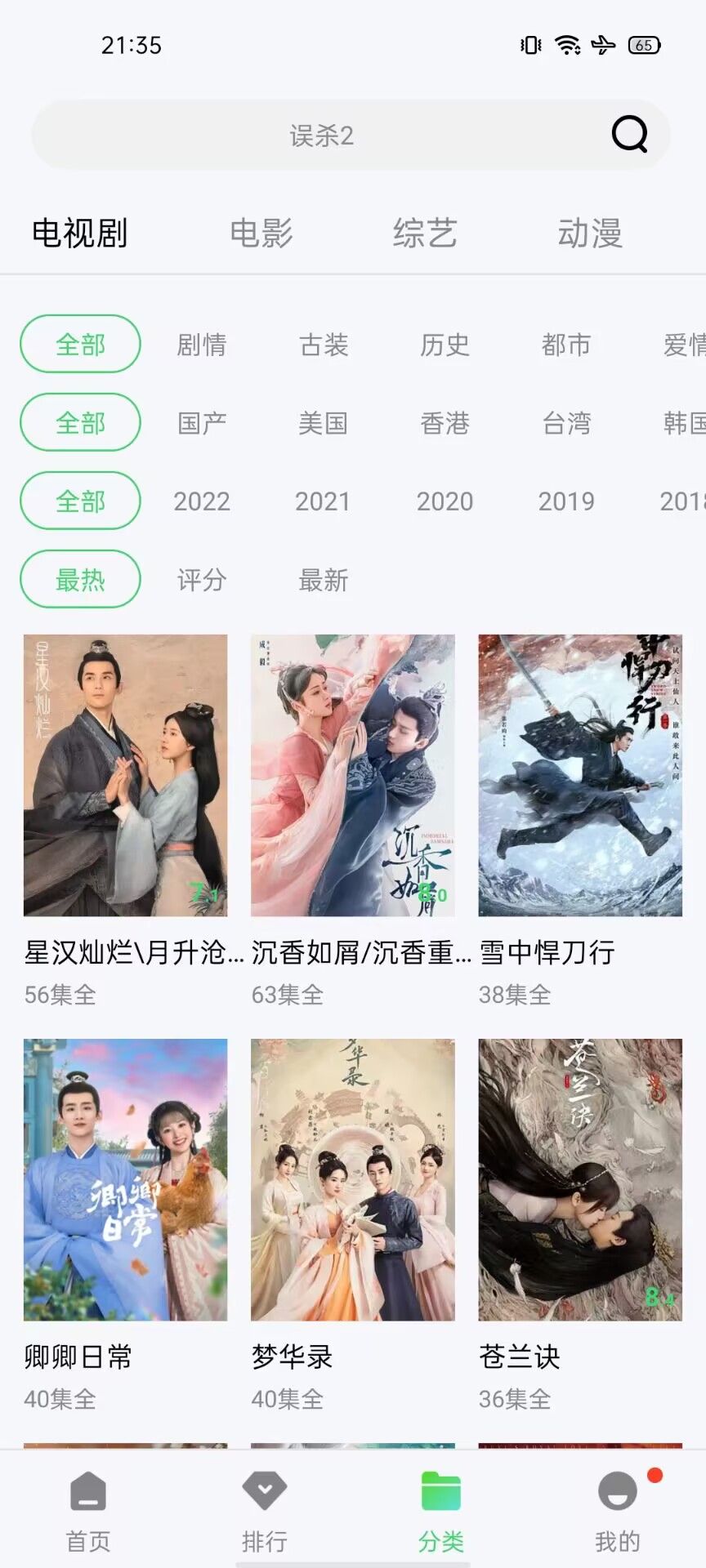706x1568 pixels.
Task: Switch to the 电影 tab
Action: coord(261,234)
